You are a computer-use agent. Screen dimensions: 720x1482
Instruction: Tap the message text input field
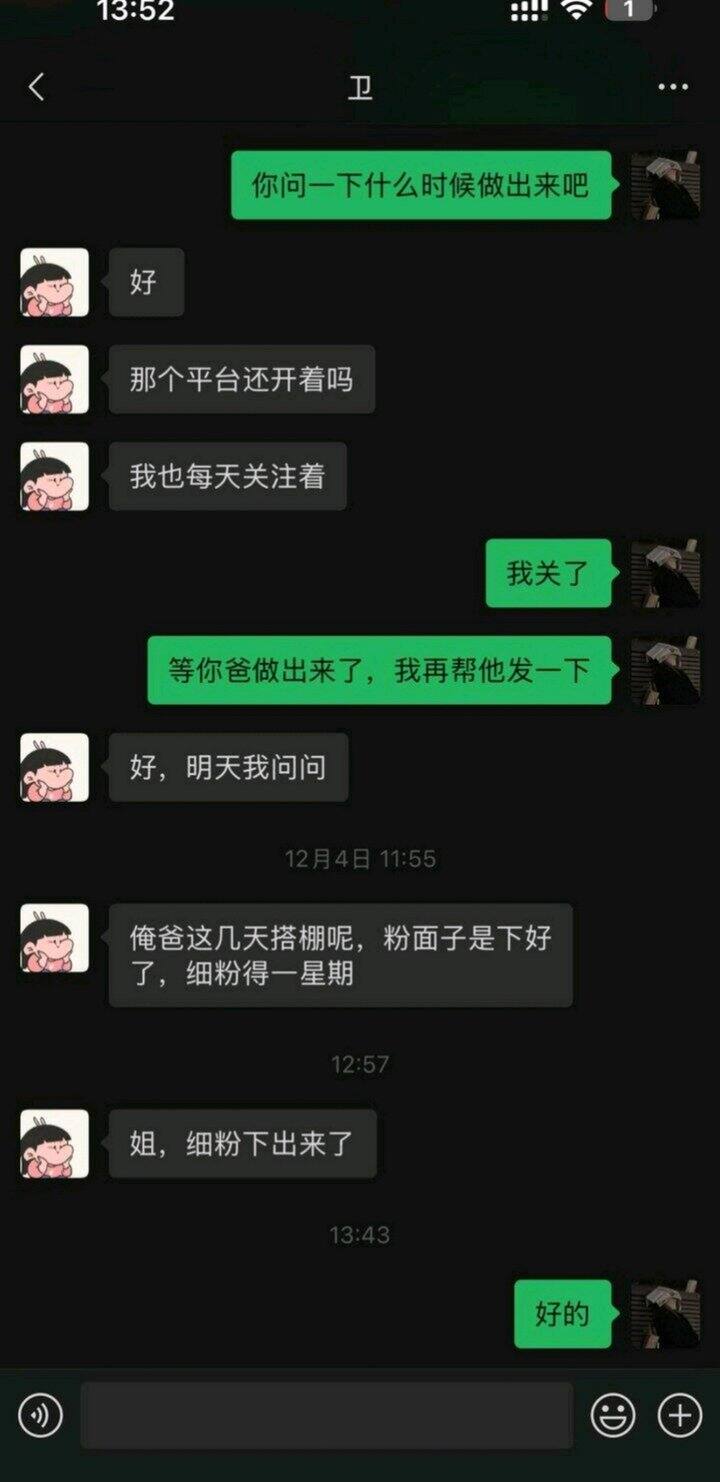pyautogui.click(x=326, y=1415)
